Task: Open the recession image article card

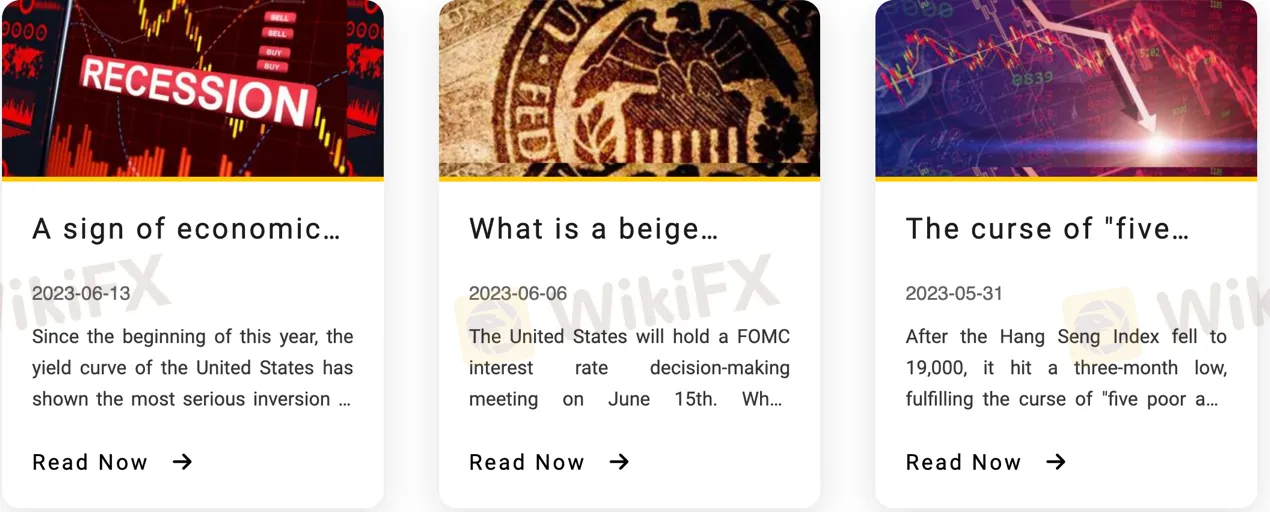Action: point(192,88)
